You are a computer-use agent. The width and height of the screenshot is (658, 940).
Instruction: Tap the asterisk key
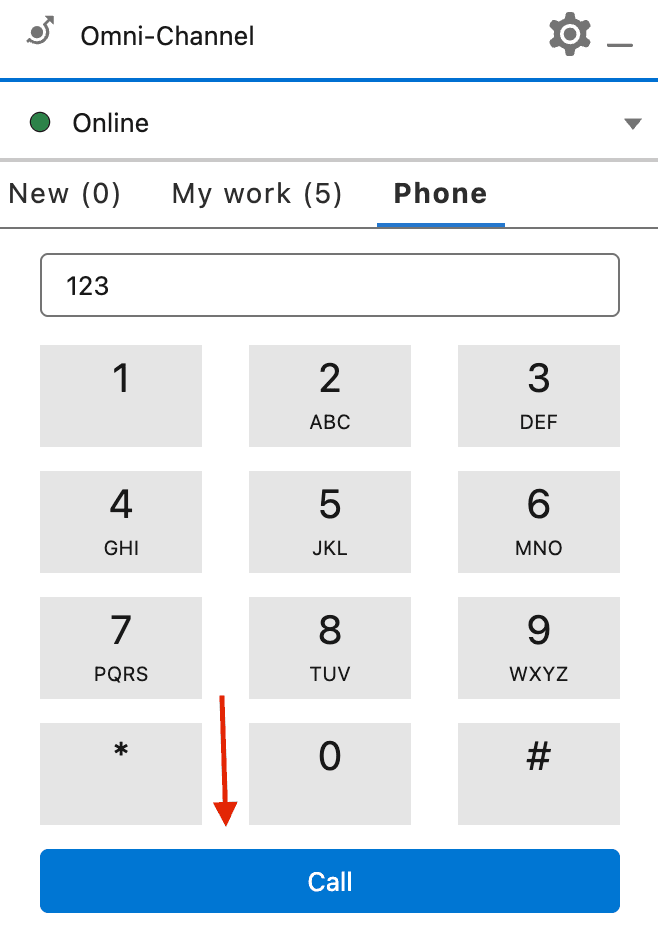pyautogui.click(x=121, y=774)
